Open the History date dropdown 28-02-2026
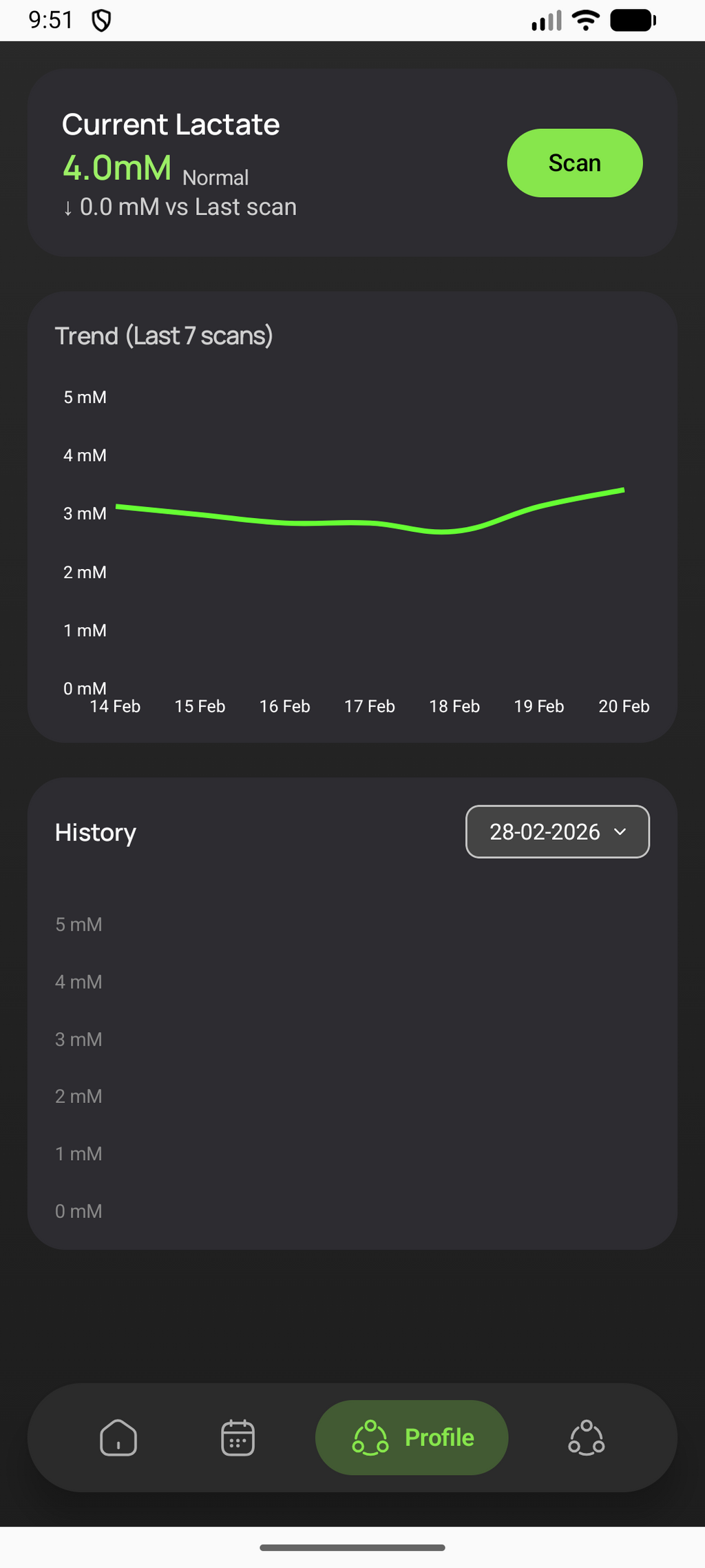 pos(557,832)
